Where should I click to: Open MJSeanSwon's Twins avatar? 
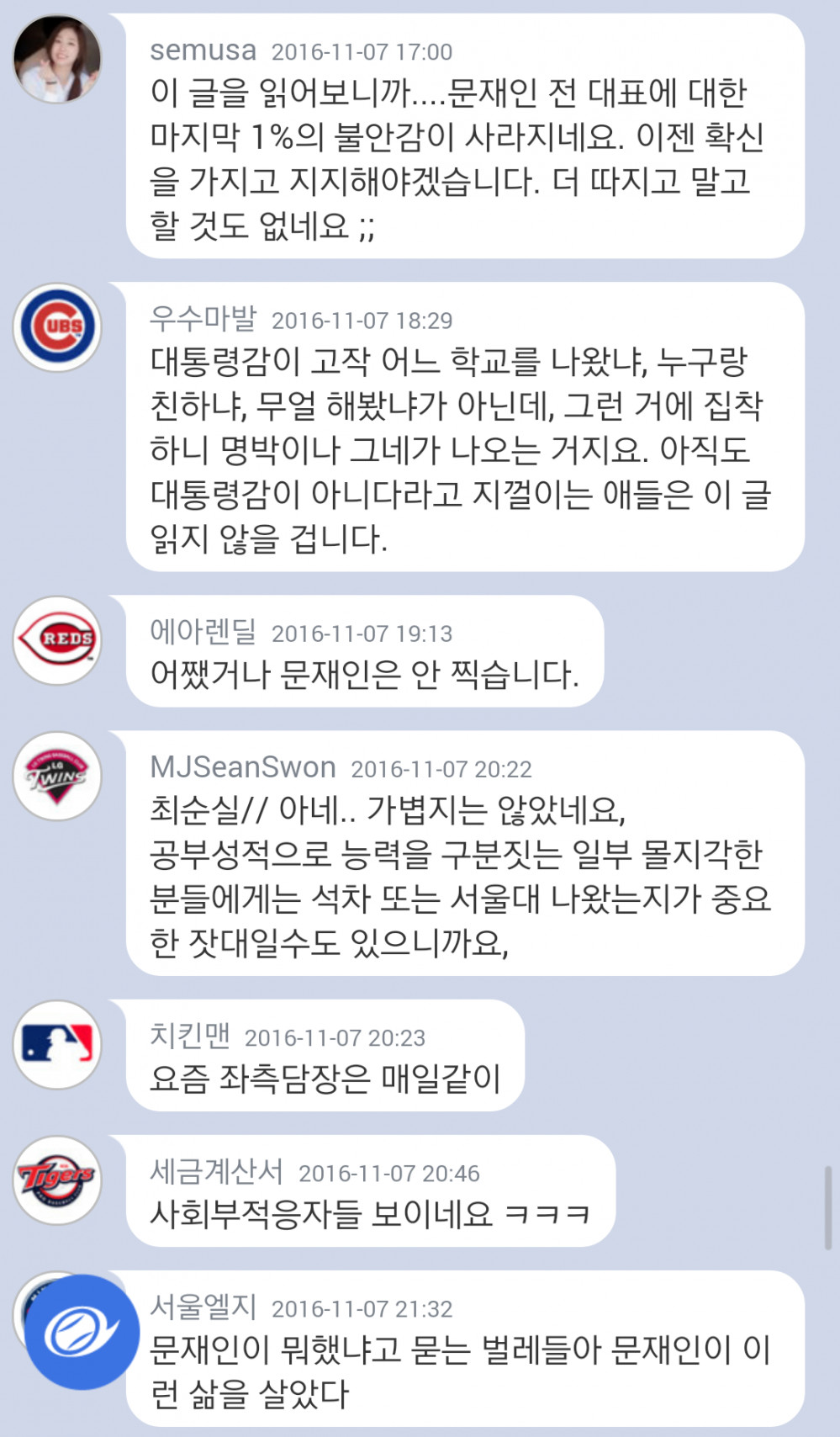point(57,776)
